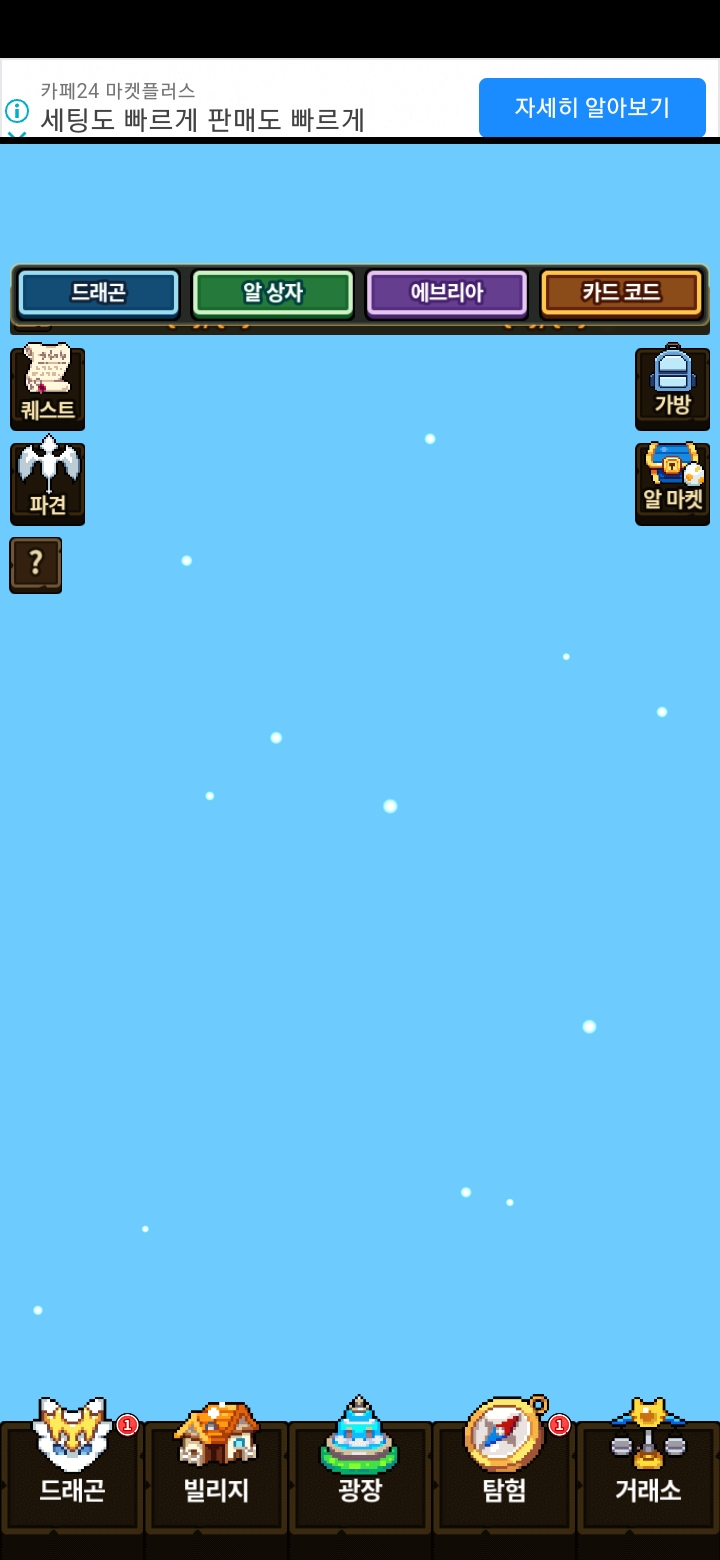This screenshot has width=720, height=1560.
Task: Switch to the 광장 tab
Action: click(360, 1465)
